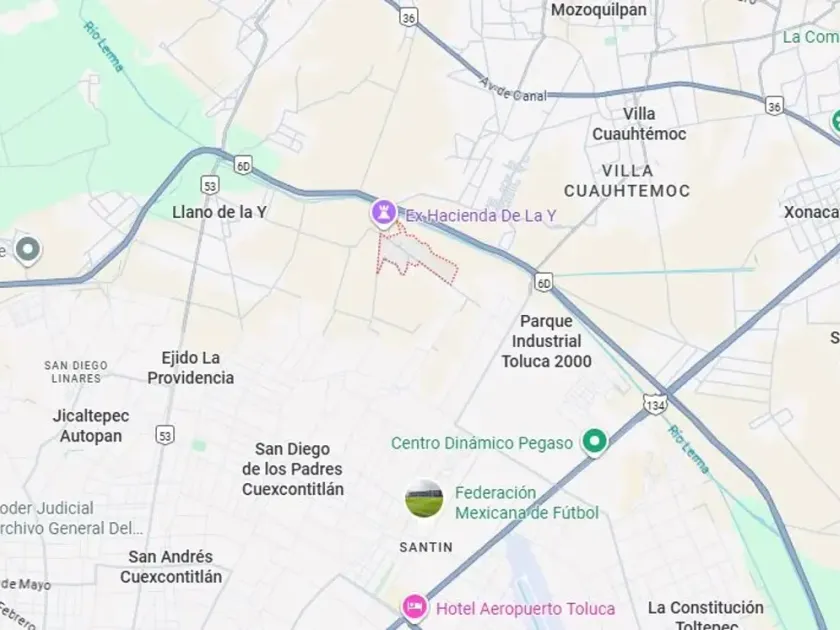
Task: Open the Federación Mexicana de Fútbol place photo marker
Action: (424, 498)
